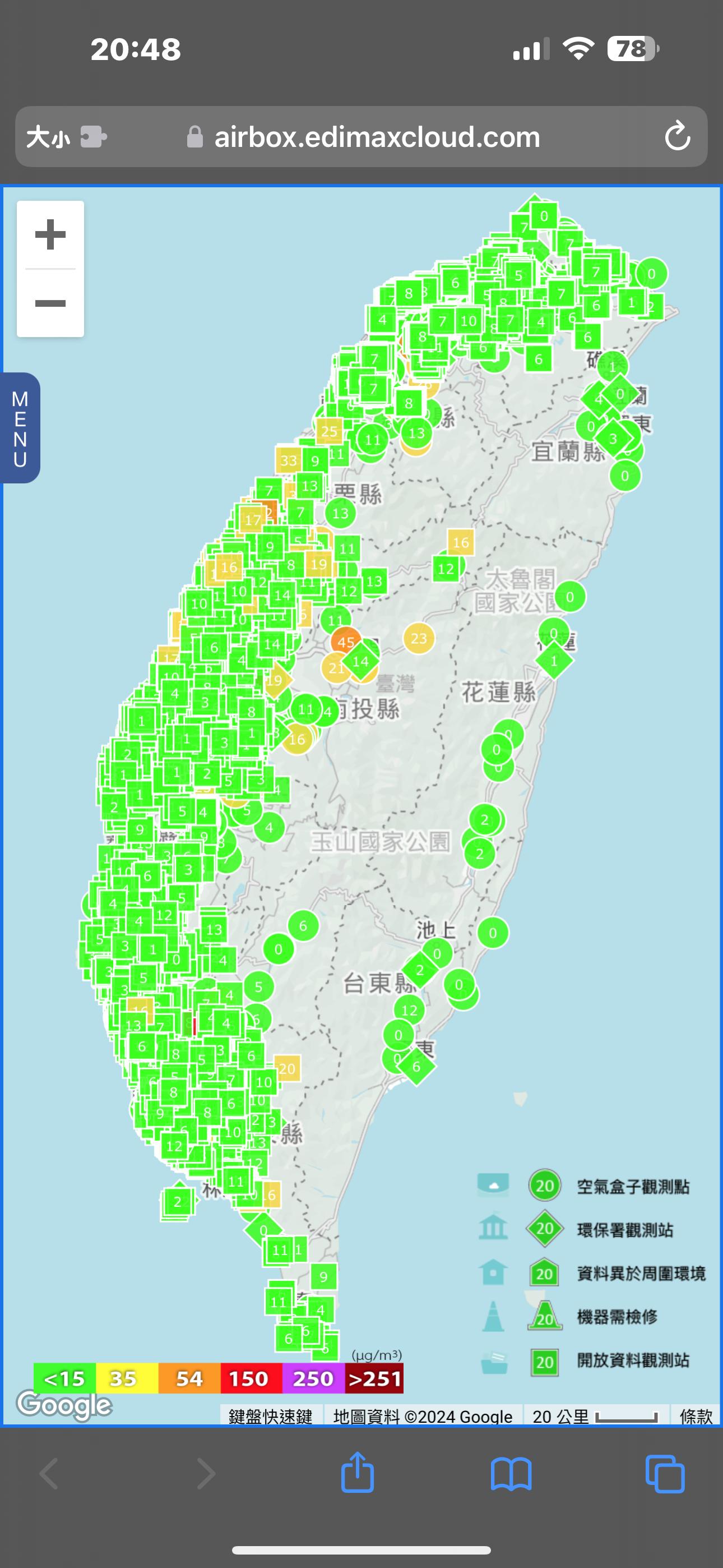Zoom in on the map
The width and height of the screenshot is (723, 1568).
click(50, 235)
